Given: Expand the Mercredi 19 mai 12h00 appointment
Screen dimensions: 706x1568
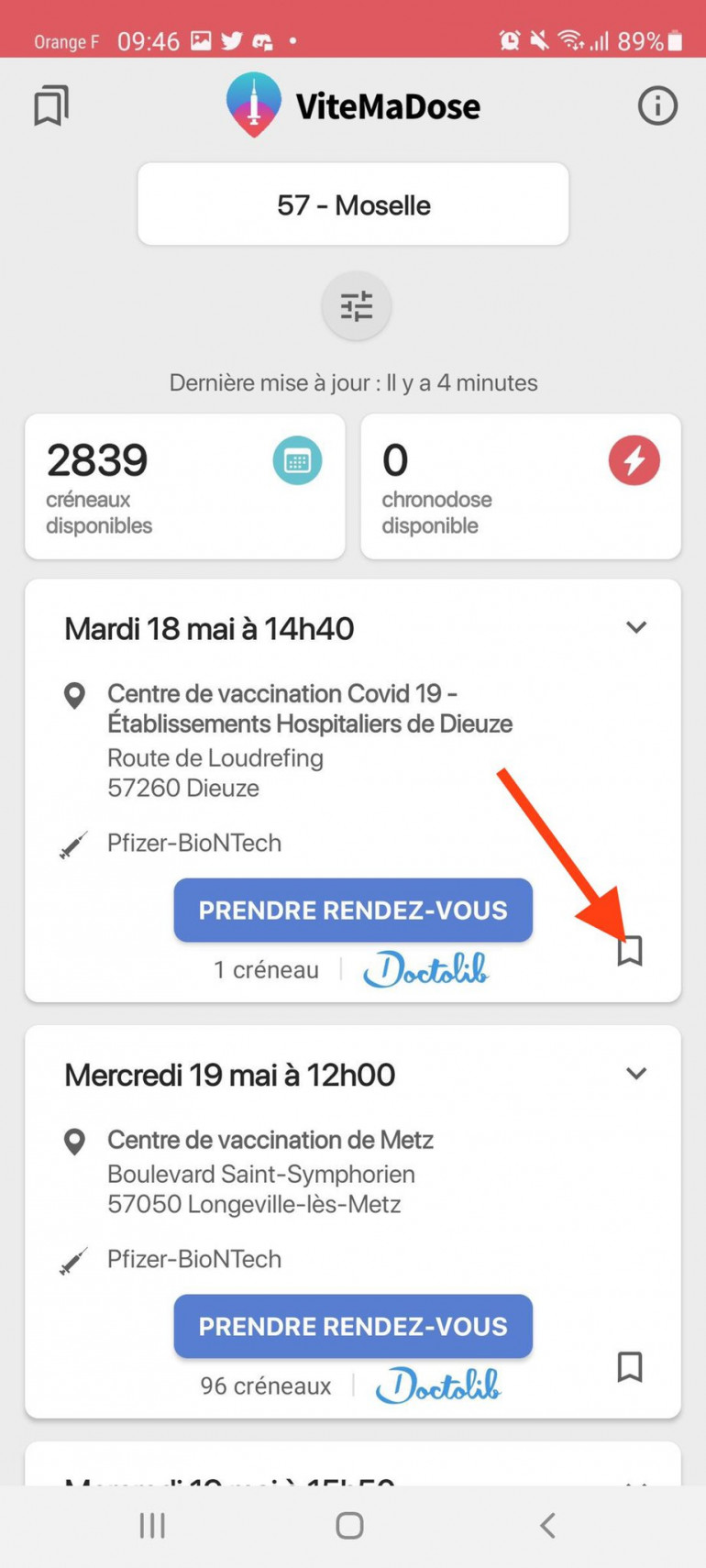Looking at the screenshot, I should coord(636,1074).
